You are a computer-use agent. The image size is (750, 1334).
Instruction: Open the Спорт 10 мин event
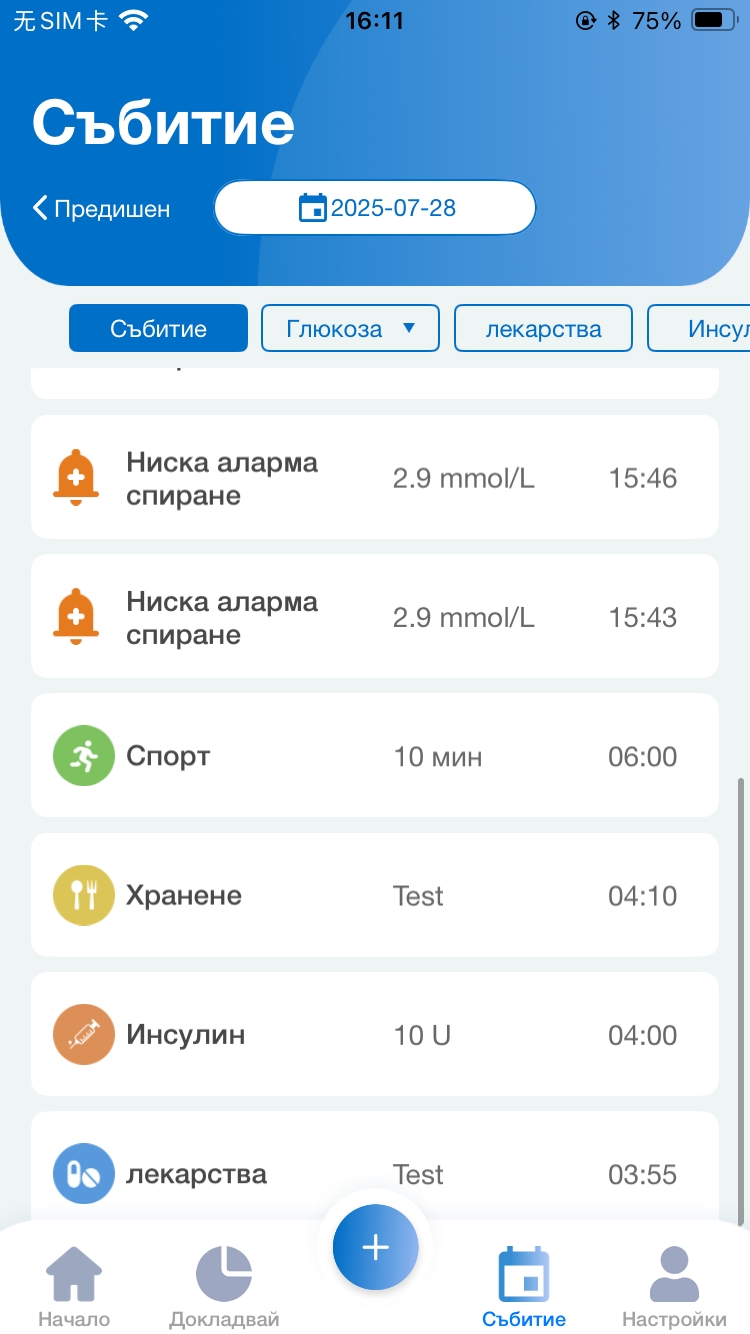point(375,756)
